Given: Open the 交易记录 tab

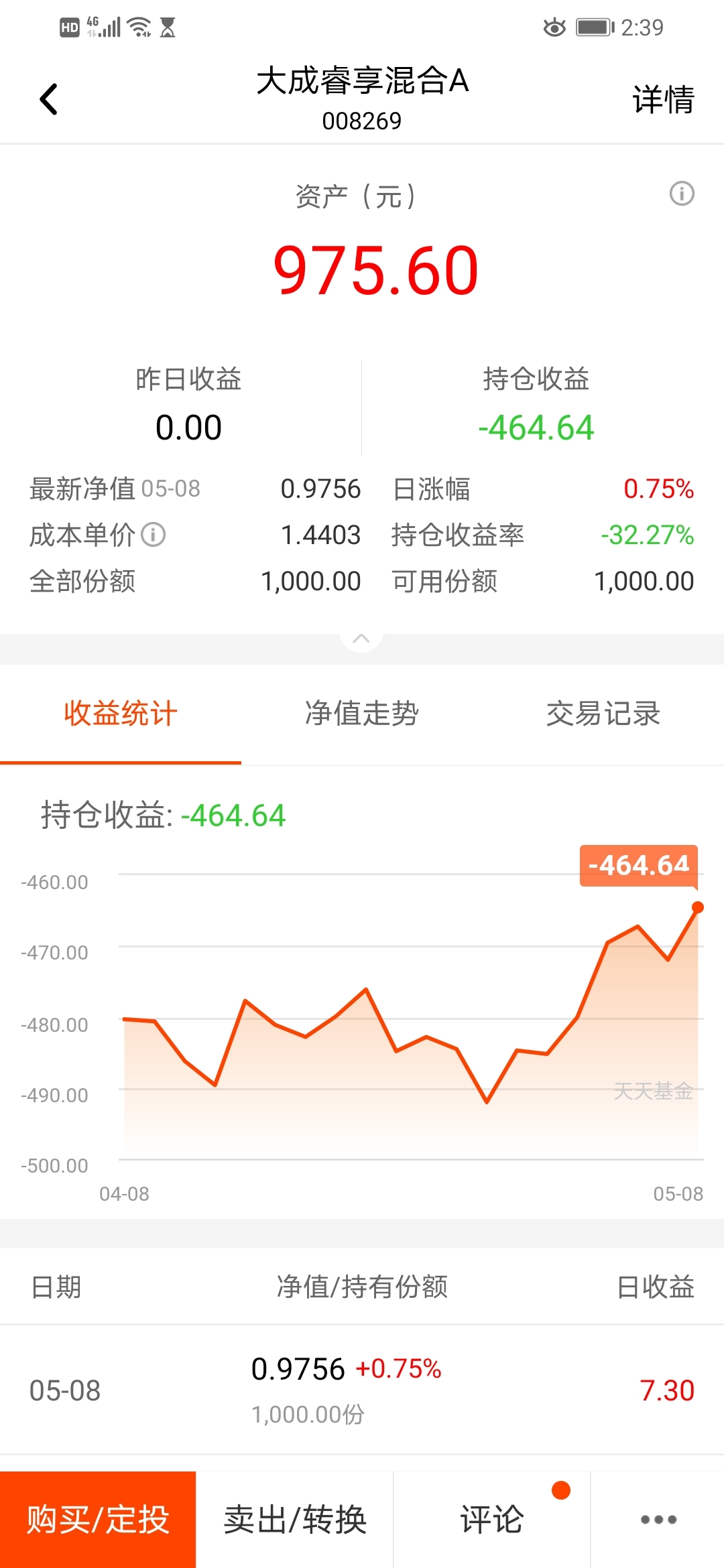Looking at the screenshot, I should (x=603, y=714).
